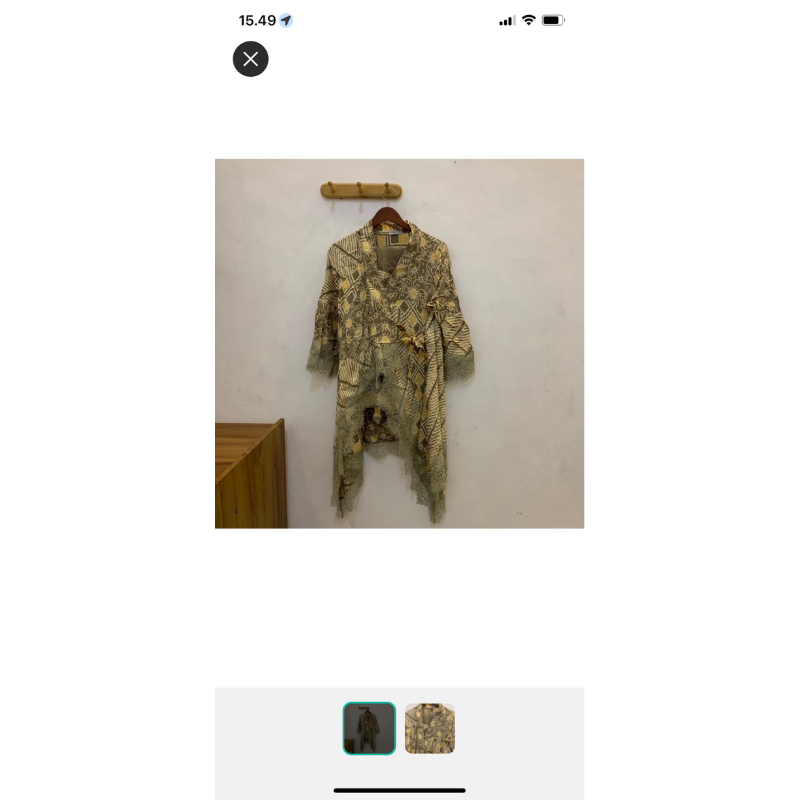800x800 pixels.
Task: Close the image viewer
Action: tap(250, 59)
